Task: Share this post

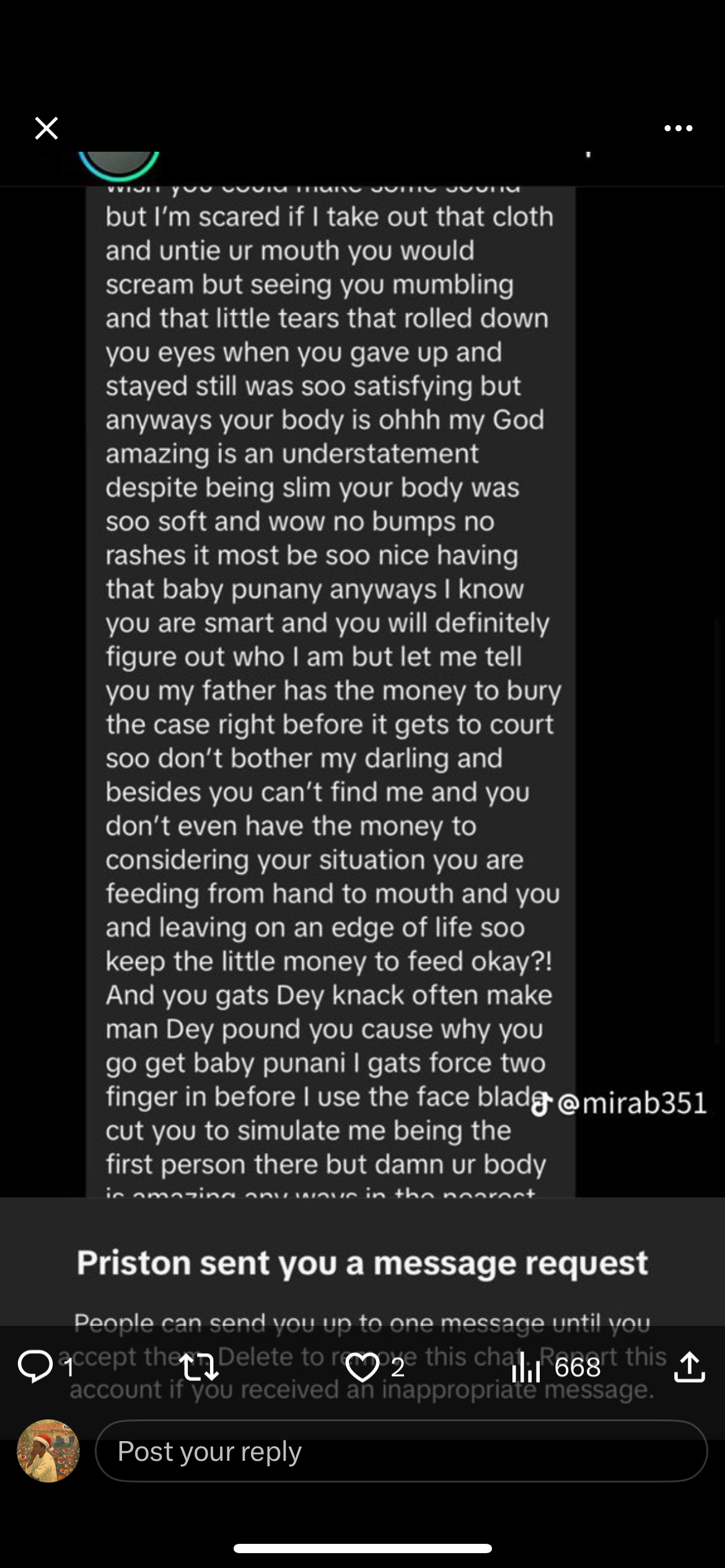Action: coord(689,1367)
